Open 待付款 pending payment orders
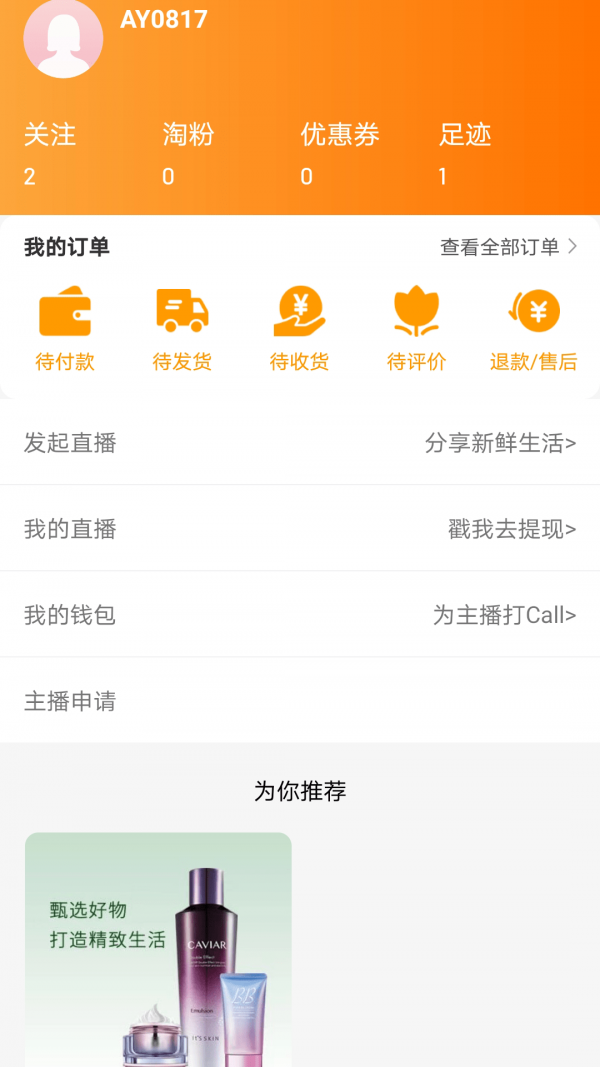 tap(65, 329)
